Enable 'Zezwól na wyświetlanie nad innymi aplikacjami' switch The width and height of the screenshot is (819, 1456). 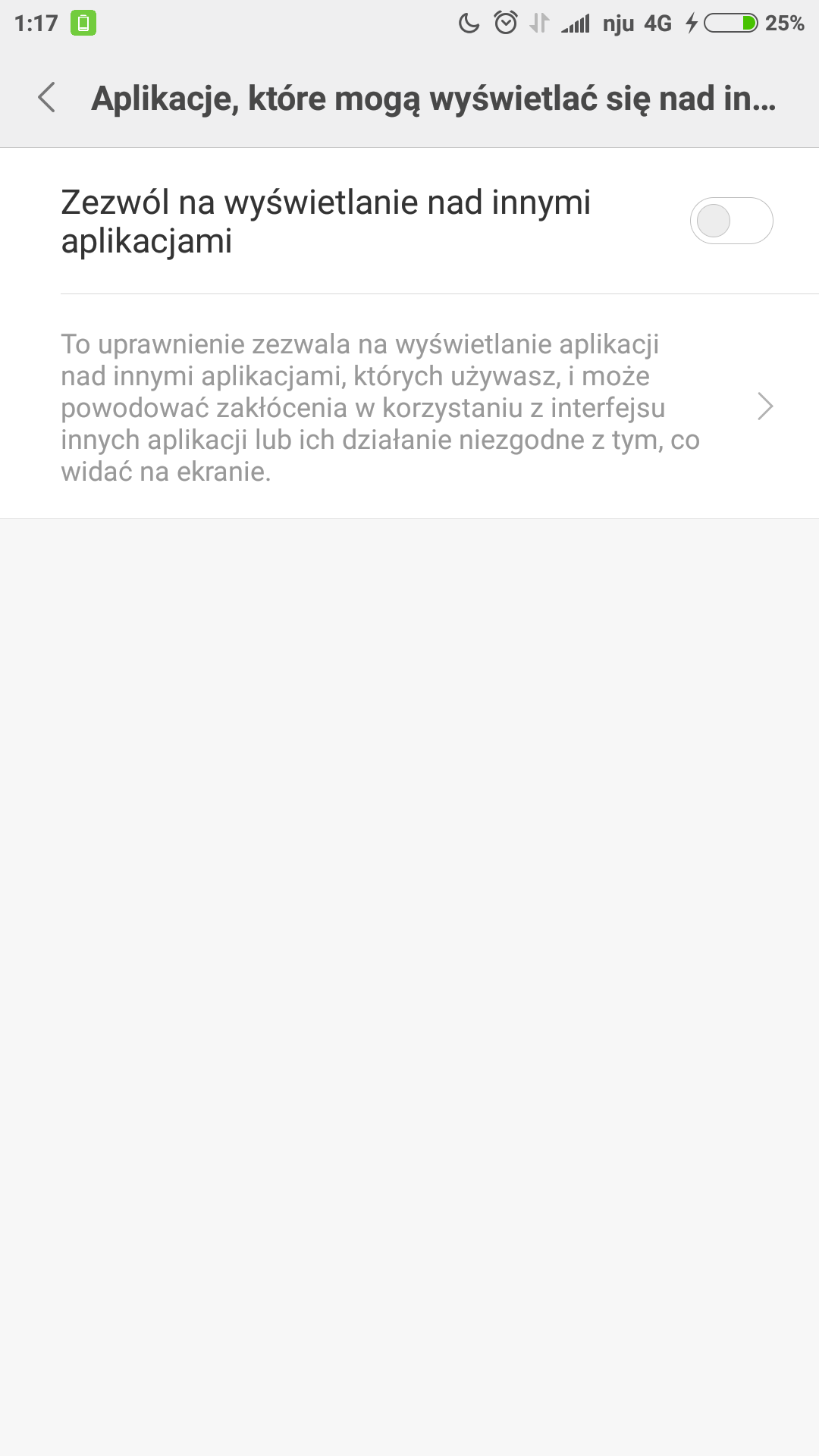730,221
